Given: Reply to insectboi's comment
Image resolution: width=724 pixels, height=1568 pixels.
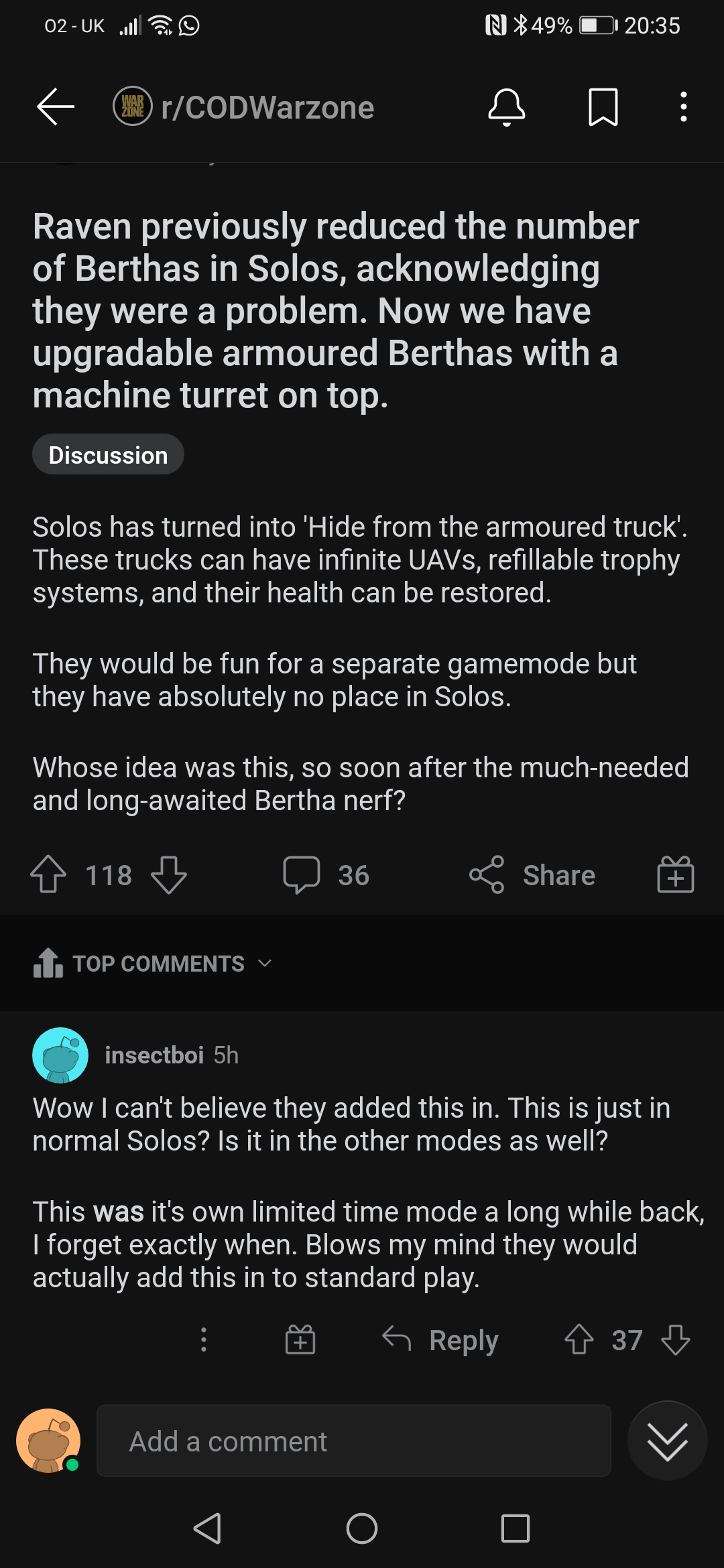Looking at the screenshot, I should click(x=440, y=1340).
